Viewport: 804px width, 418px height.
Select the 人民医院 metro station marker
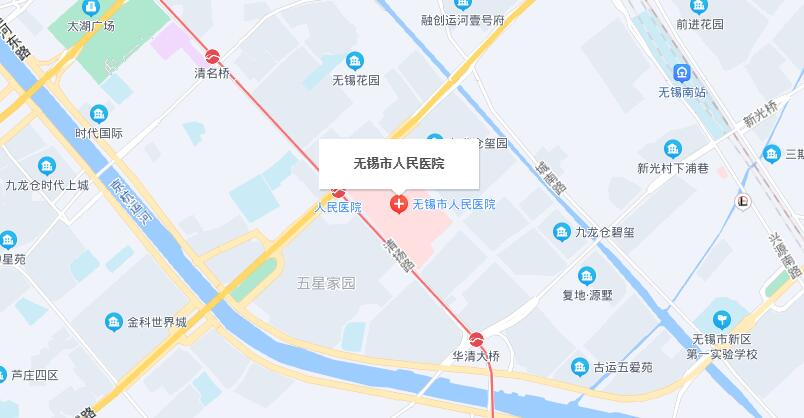coord(338,190)
